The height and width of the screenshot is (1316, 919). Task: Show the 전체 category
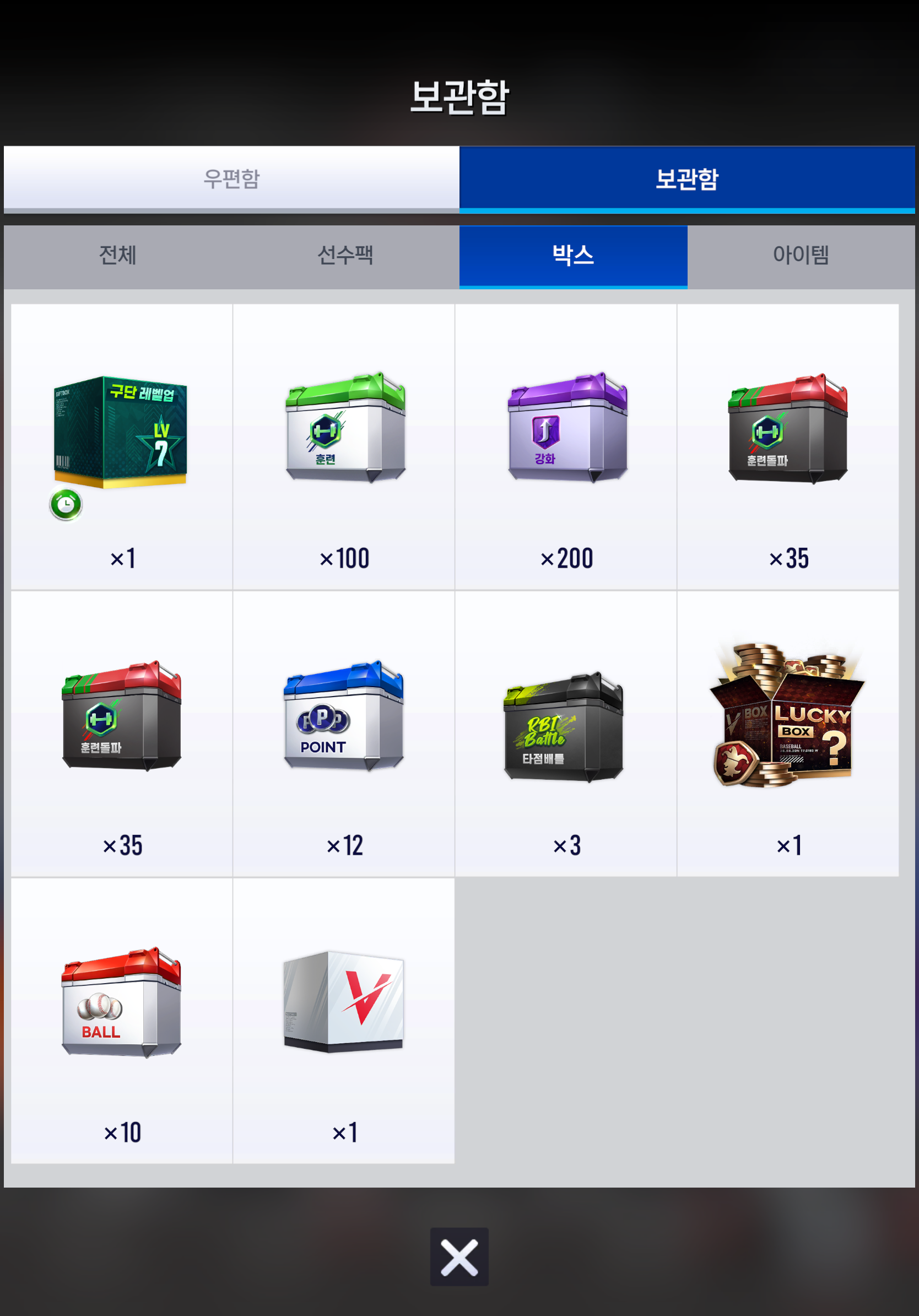click(117, 256)
